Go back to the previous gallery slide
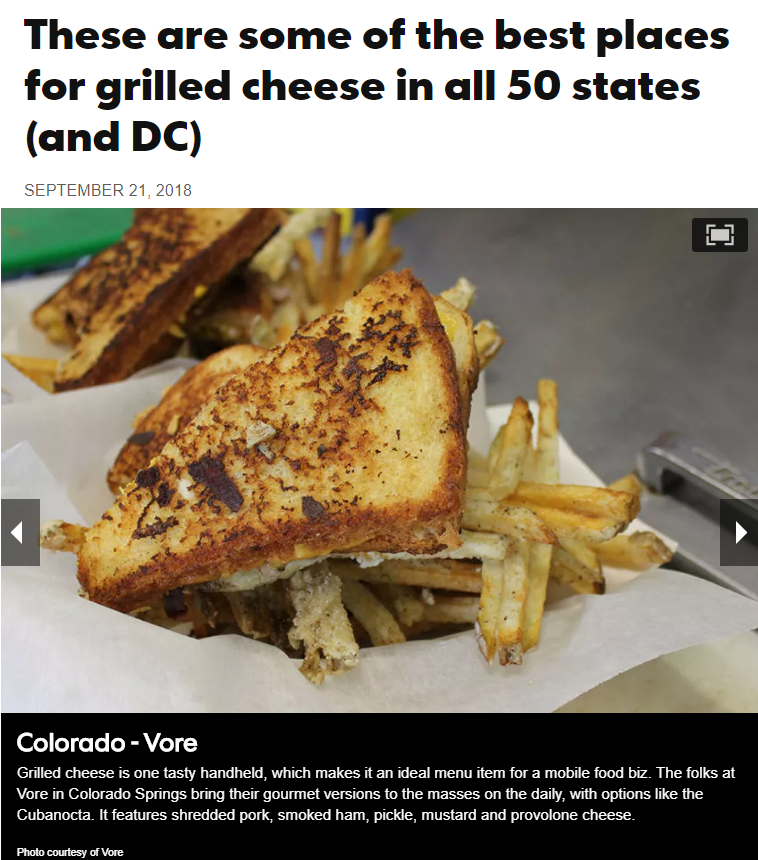The width and height of the screenshot is (758, 860). 18,532
